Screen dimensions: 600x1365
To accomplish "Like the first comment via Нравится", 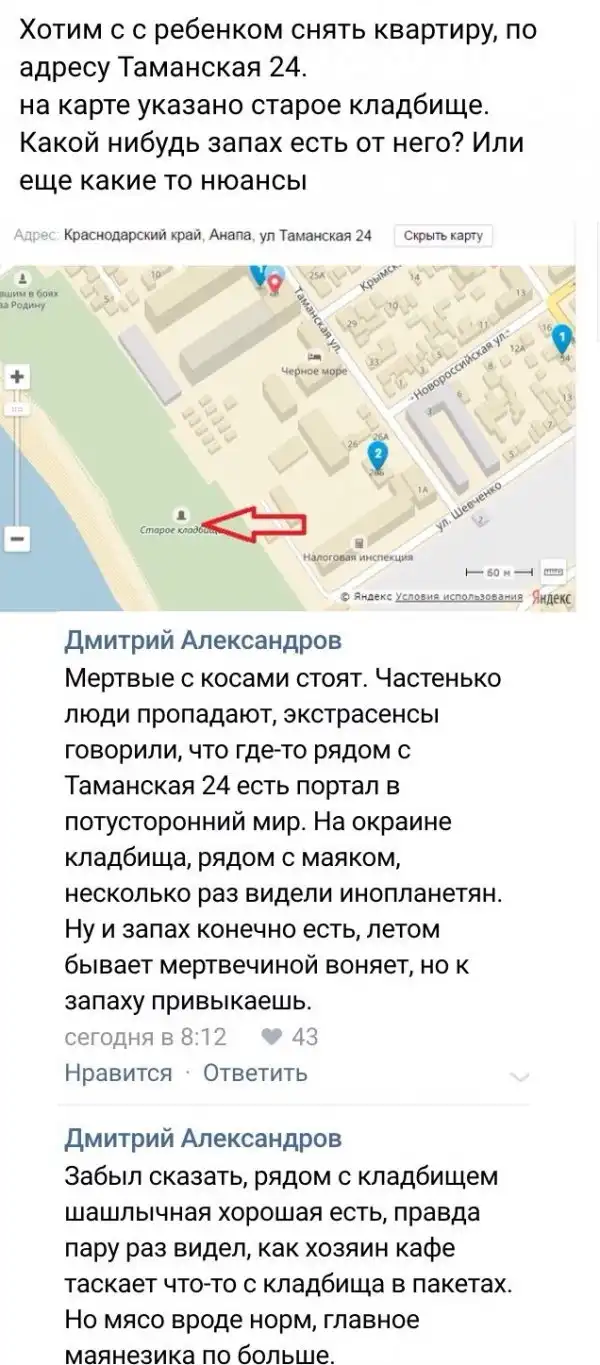I will click(118, 1073).
